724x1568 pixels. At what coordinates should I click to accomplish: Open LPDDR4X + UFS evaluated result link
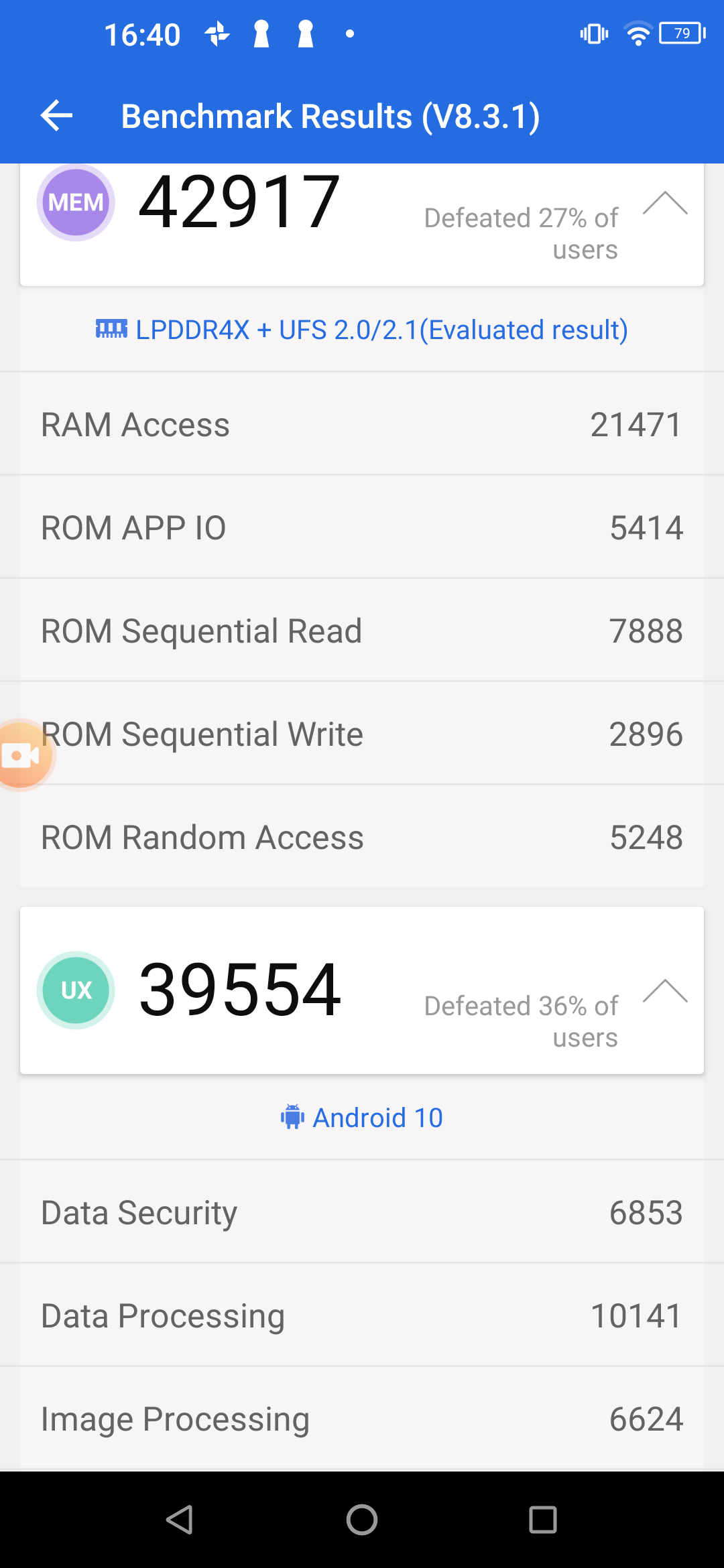[362, 330]
